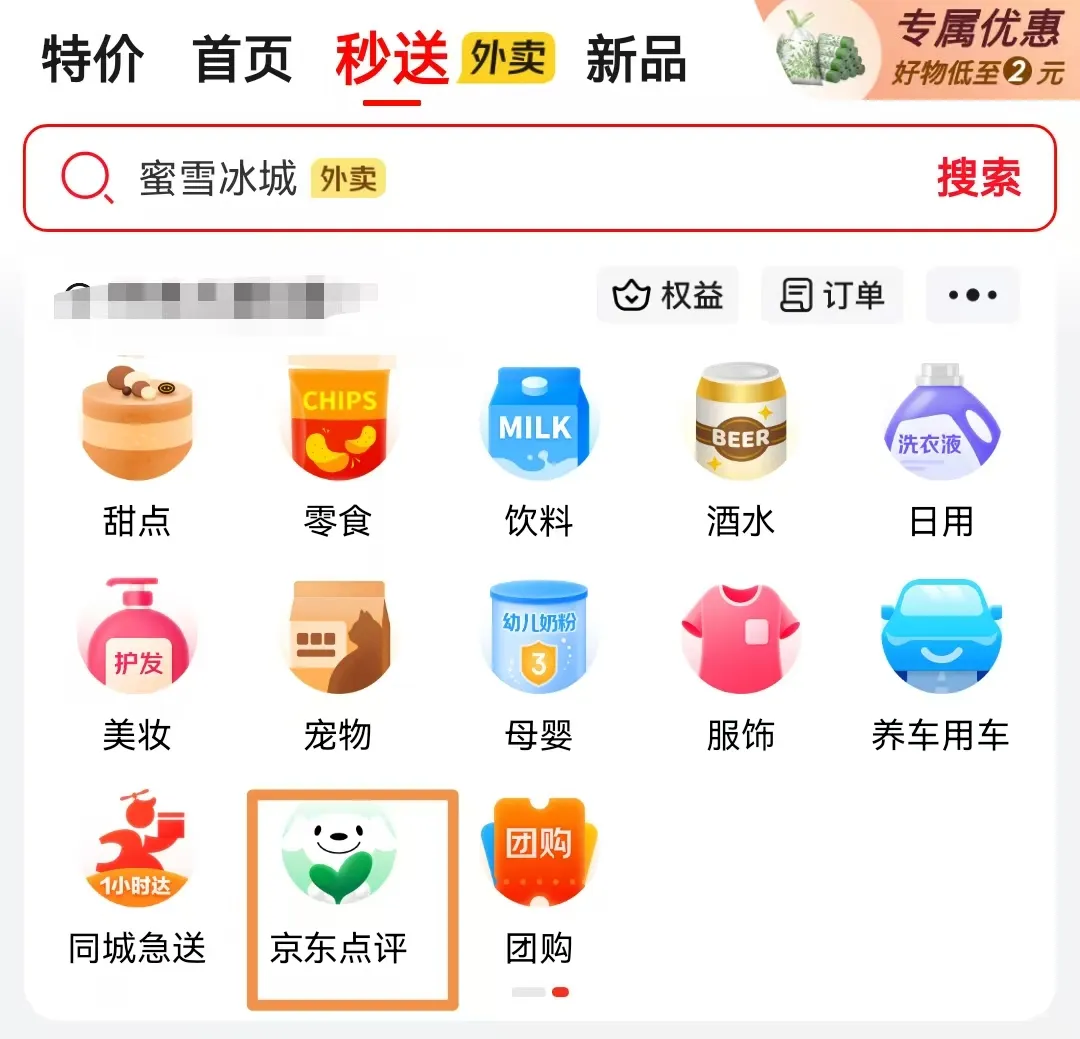Open 同城急送 delivery service
1080x1039 pixels.
tap(137, 875)
